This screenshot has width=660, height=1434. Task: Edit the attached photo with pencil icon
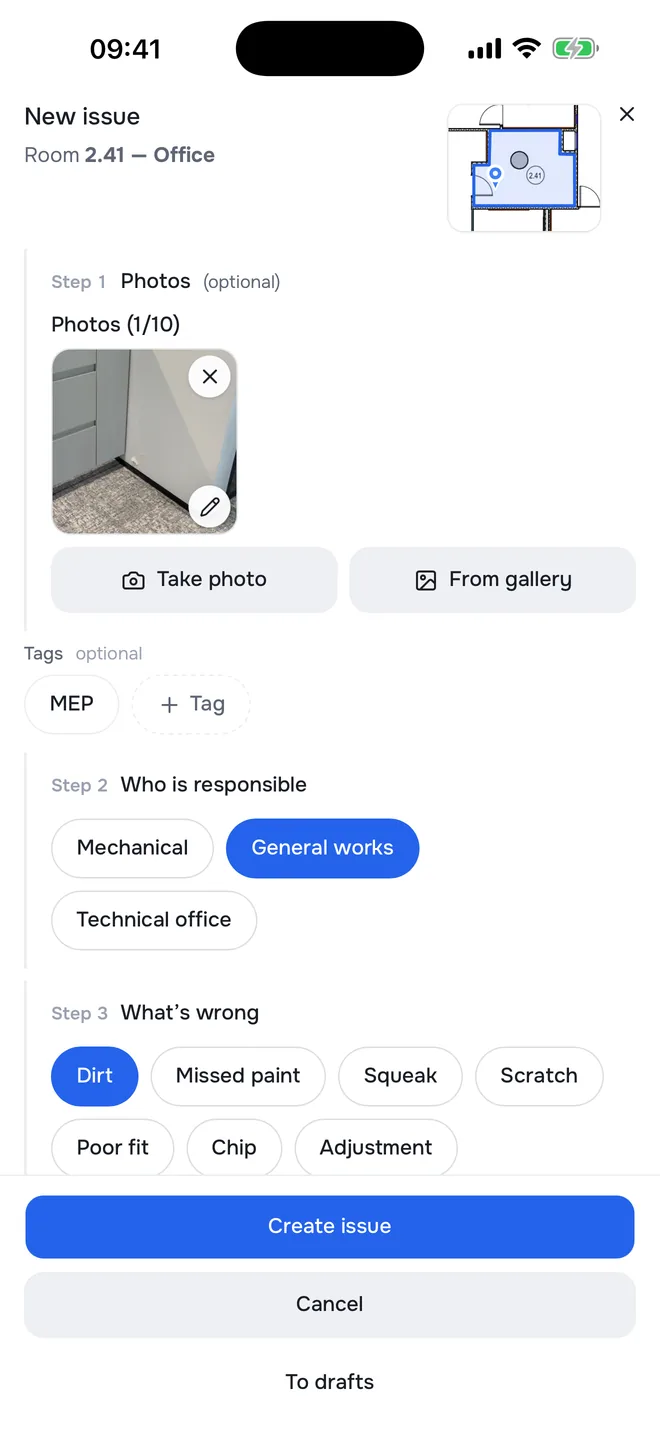[x=210, y=508]
